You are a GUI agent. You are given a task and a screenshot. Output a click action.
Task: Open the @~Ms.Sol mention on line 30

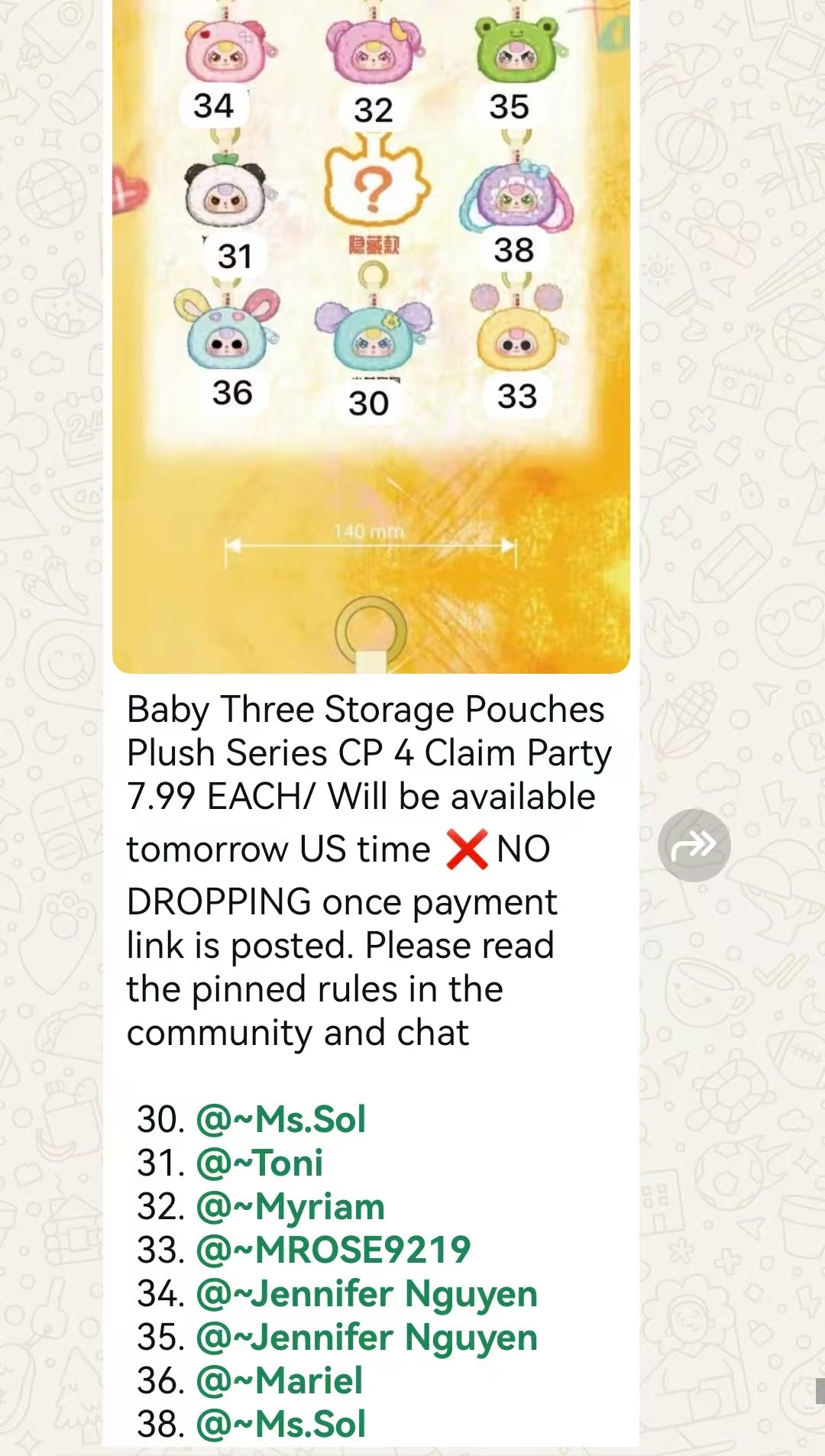coord(280,1119)
